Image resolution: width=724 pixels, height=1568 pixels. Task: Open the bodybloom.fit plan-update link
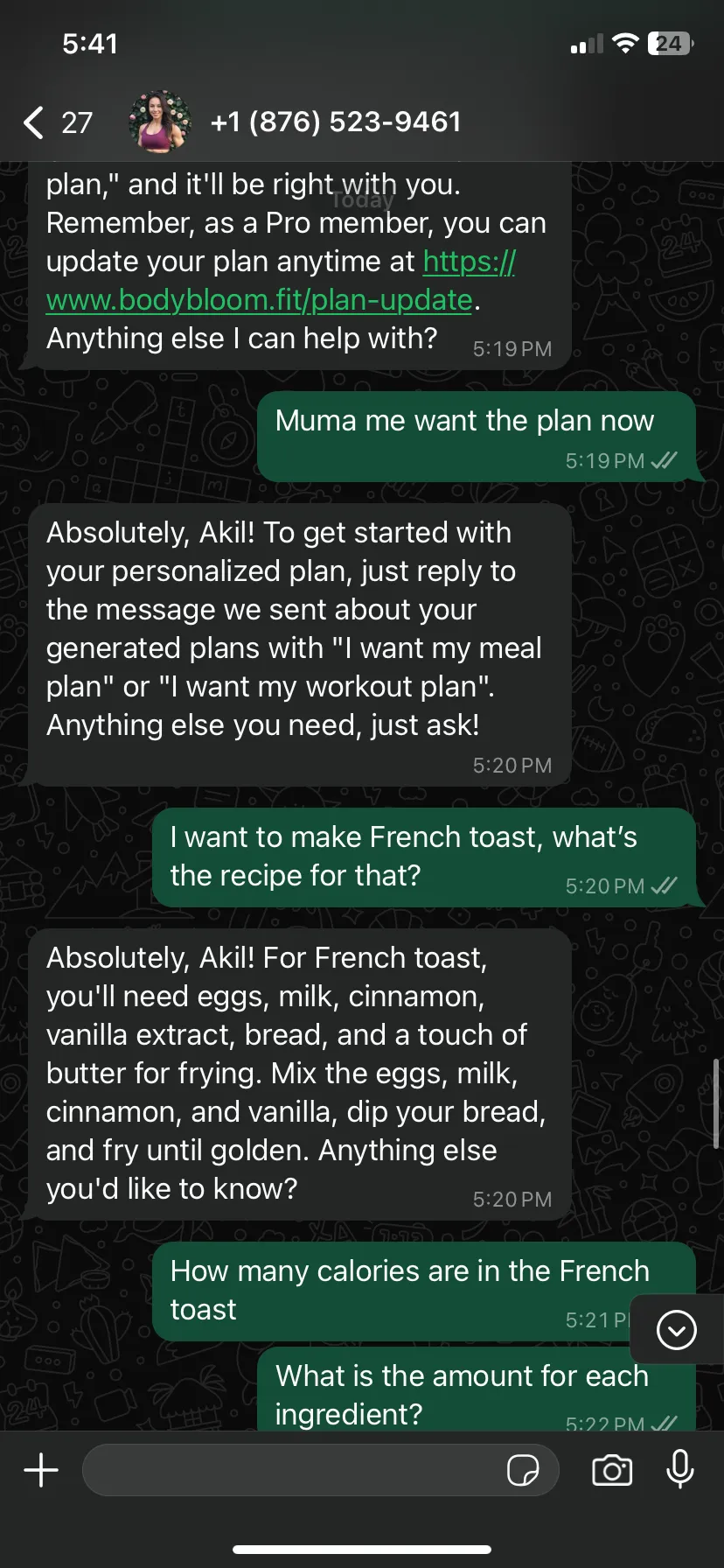click(281, 281)
